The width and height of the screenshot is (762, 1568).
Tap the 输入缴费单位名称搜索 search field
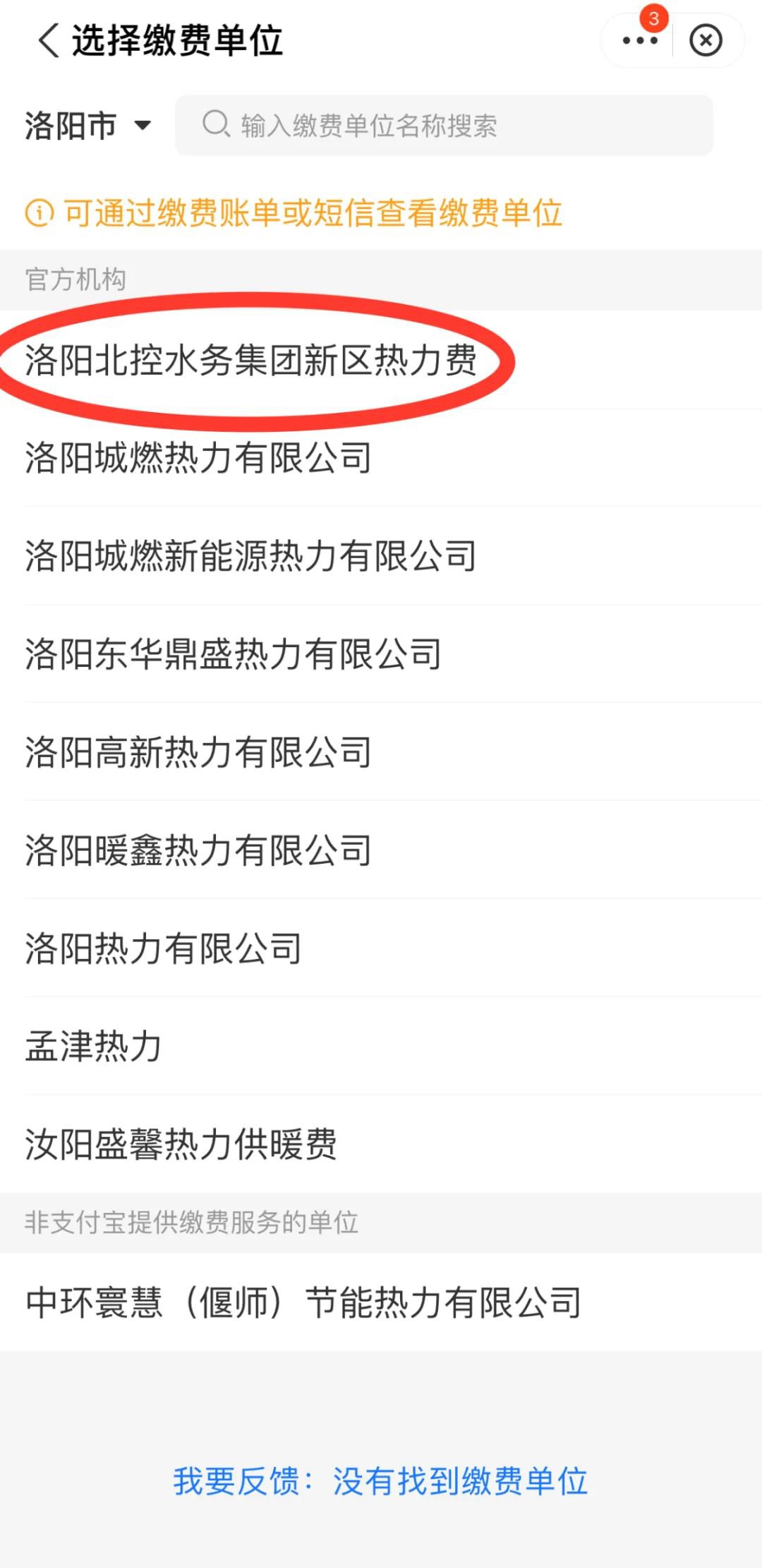tap(444, 126)
